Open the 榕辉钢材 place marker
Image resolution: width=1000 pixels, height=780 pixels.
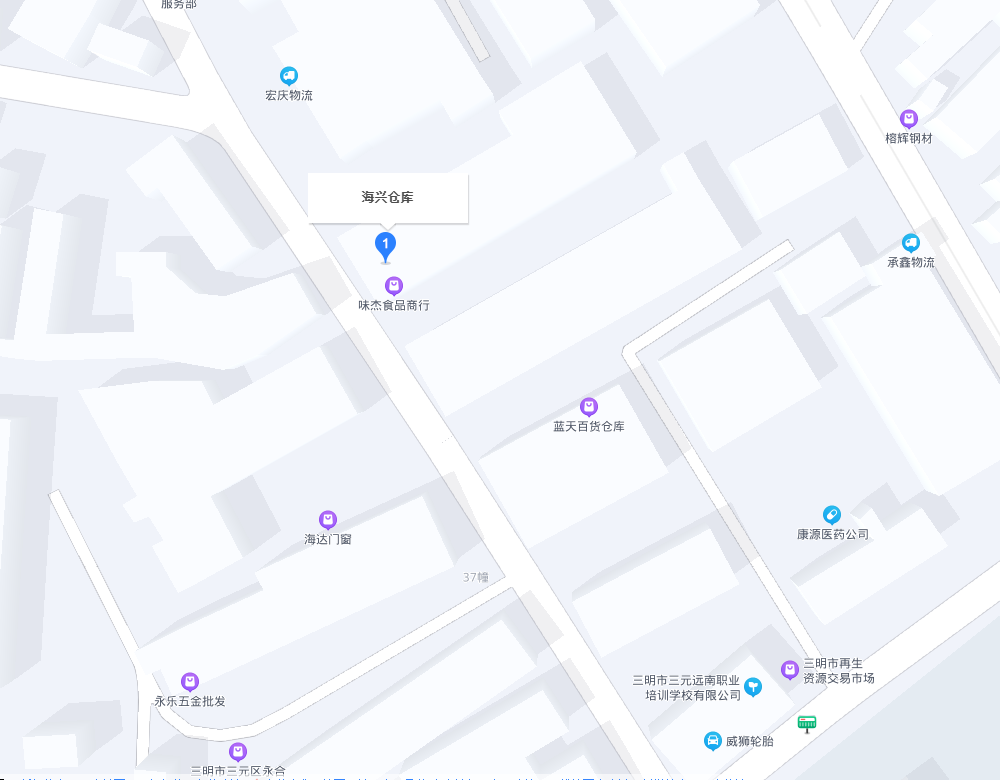click(x=909, y=119)
